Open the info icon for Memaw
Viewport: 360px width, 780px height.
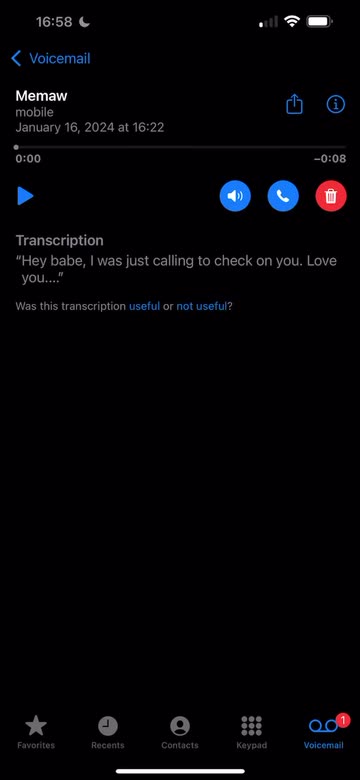(x=336, y=104)
